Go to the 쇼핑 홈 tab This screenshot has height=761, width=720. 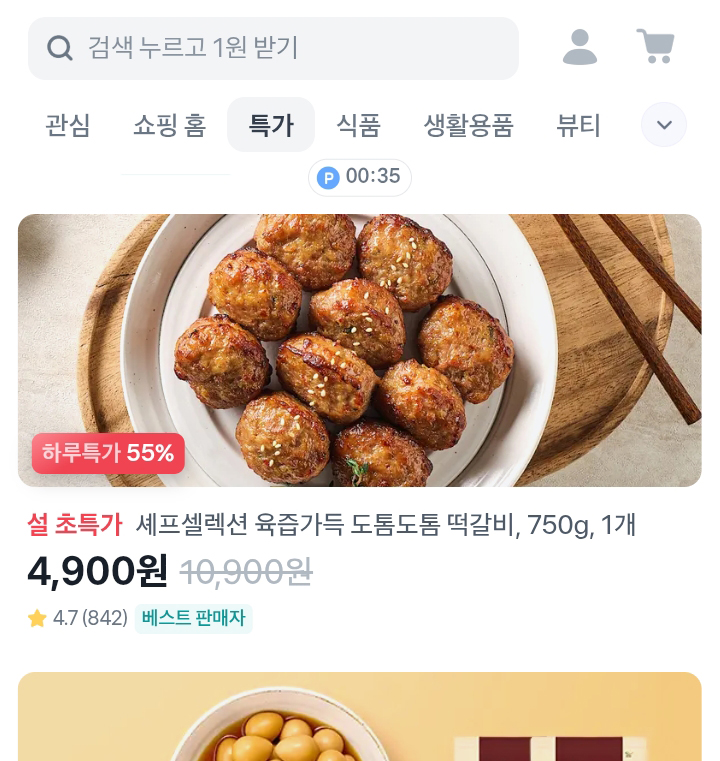click(169, 126)
